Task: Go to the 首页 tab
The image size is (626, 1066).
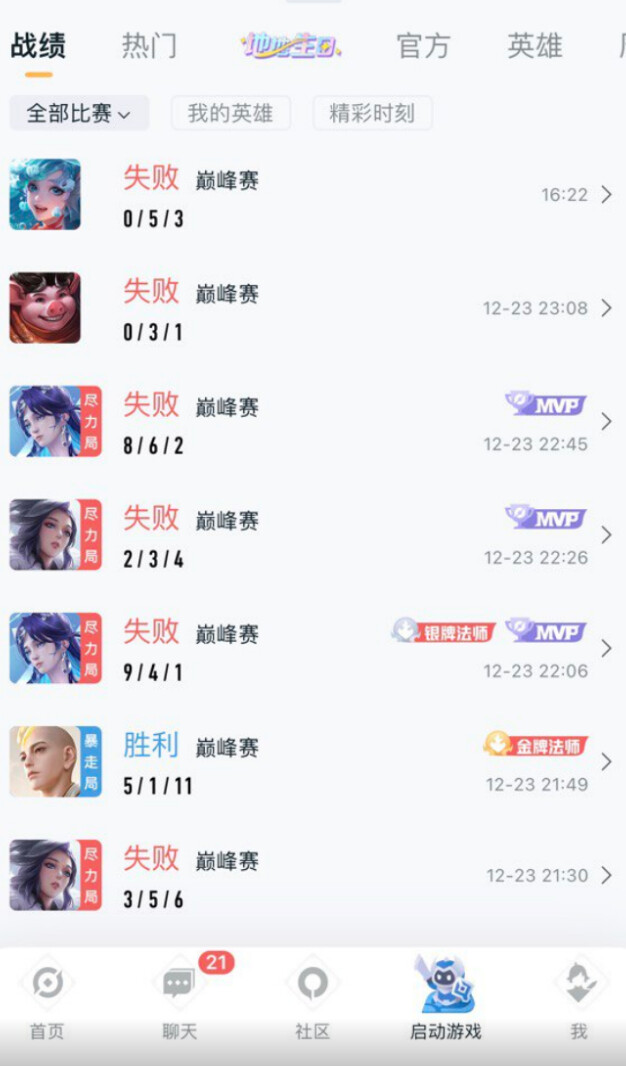Action: (48, 1000)
